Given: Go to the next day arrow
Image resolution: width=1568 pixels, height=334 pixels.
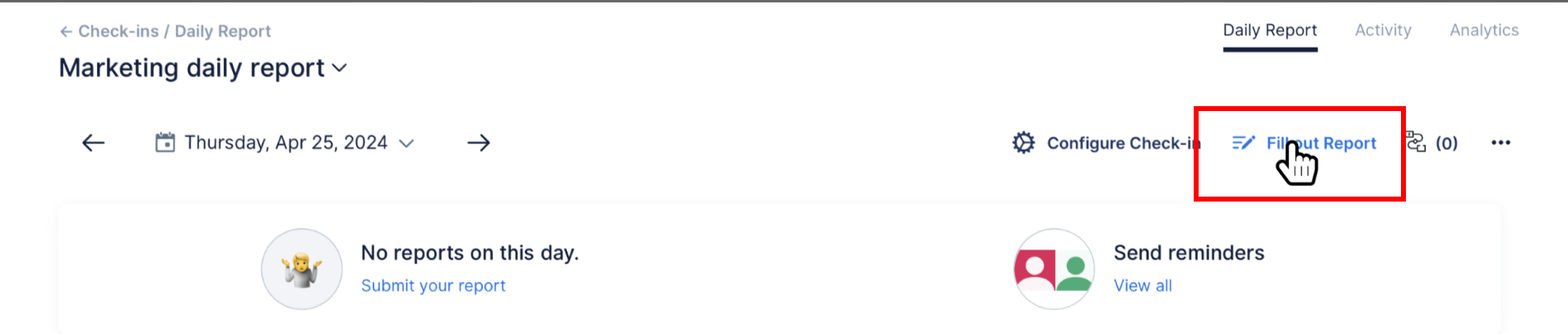Looking at the screenshot, I should pyautogui.click(x=479, y=143).
